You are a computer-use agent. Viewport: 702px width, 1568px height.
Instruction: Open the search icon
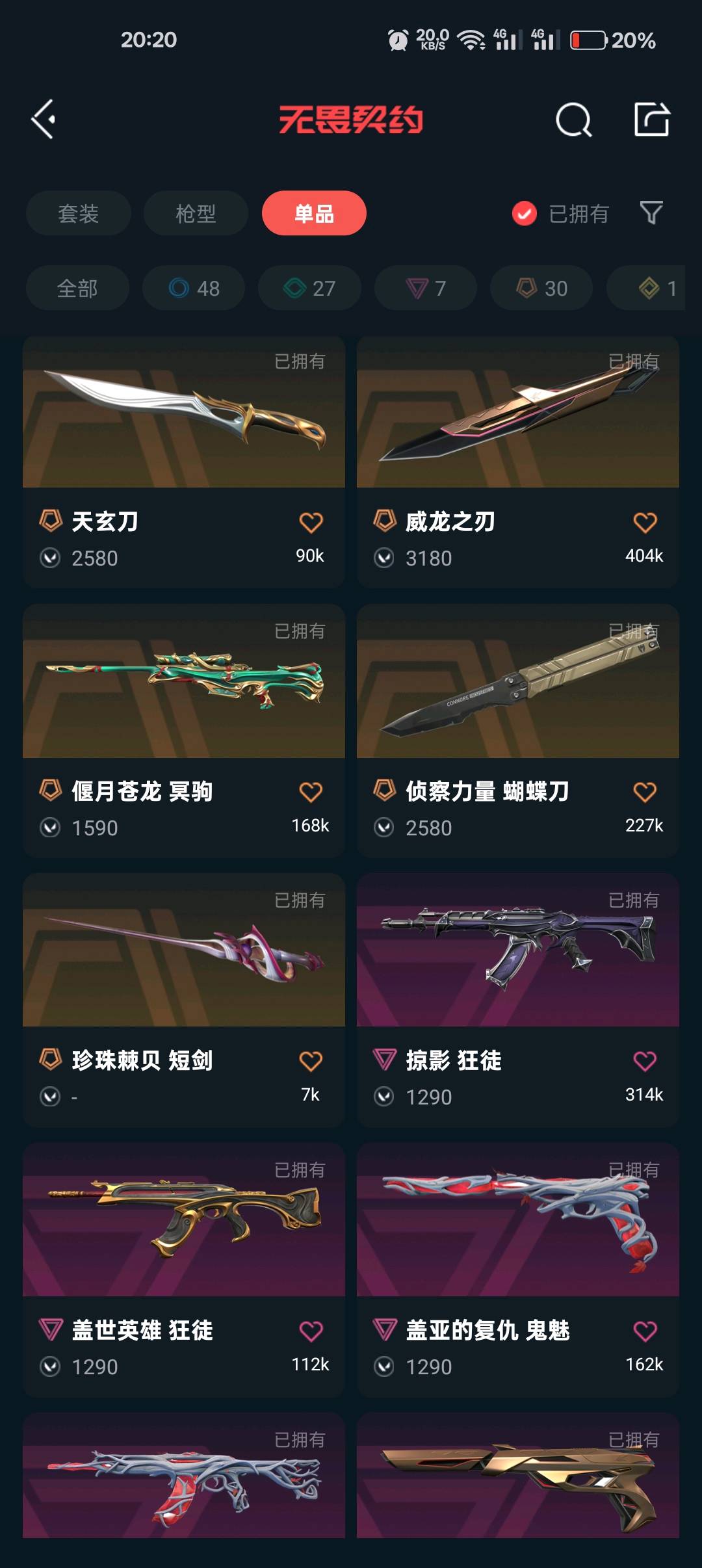click(x=573, y=120)
